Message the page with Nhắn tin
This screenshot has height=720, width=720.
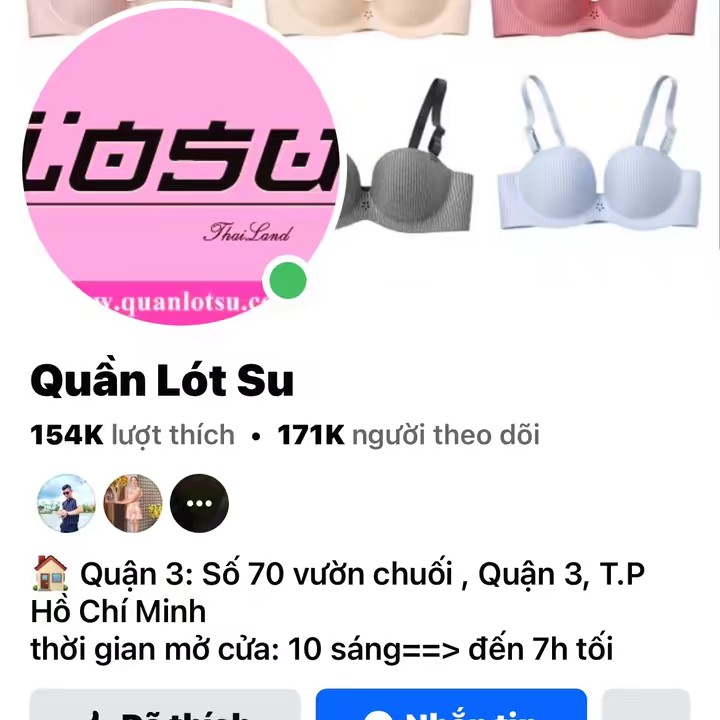(x=451, y=706)
